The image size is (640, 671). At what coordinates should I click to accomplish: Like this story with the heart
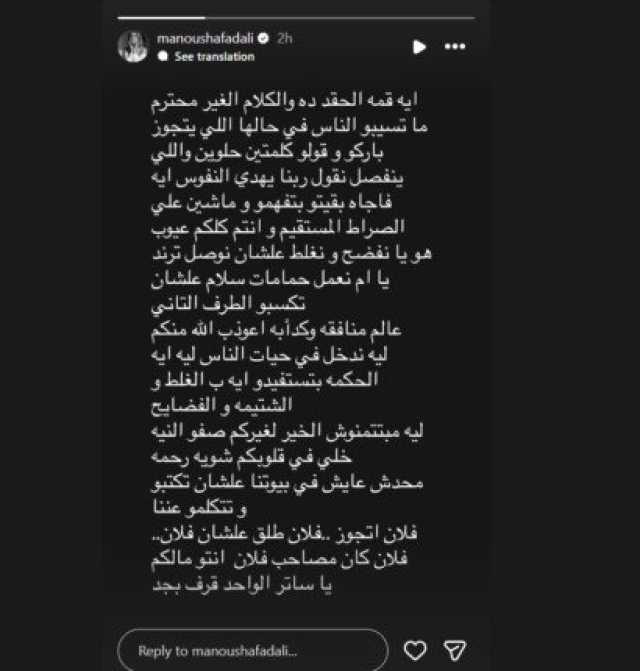[415, 650]
